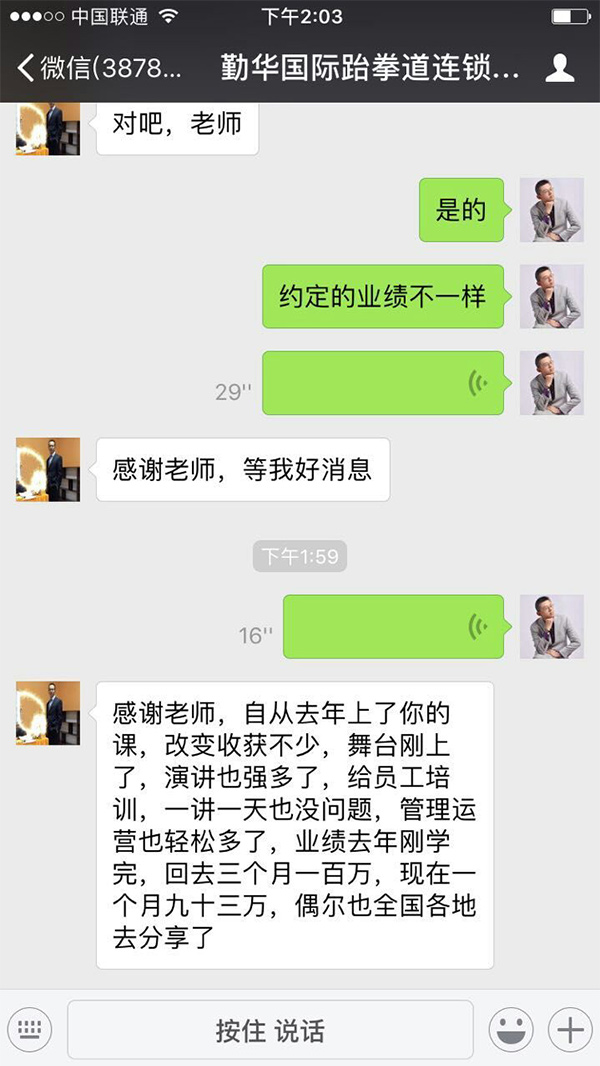The width and height of the screenshot is (600, 1066).
Task: Open the chat info person icon
Action: click(x=559, y=68)
